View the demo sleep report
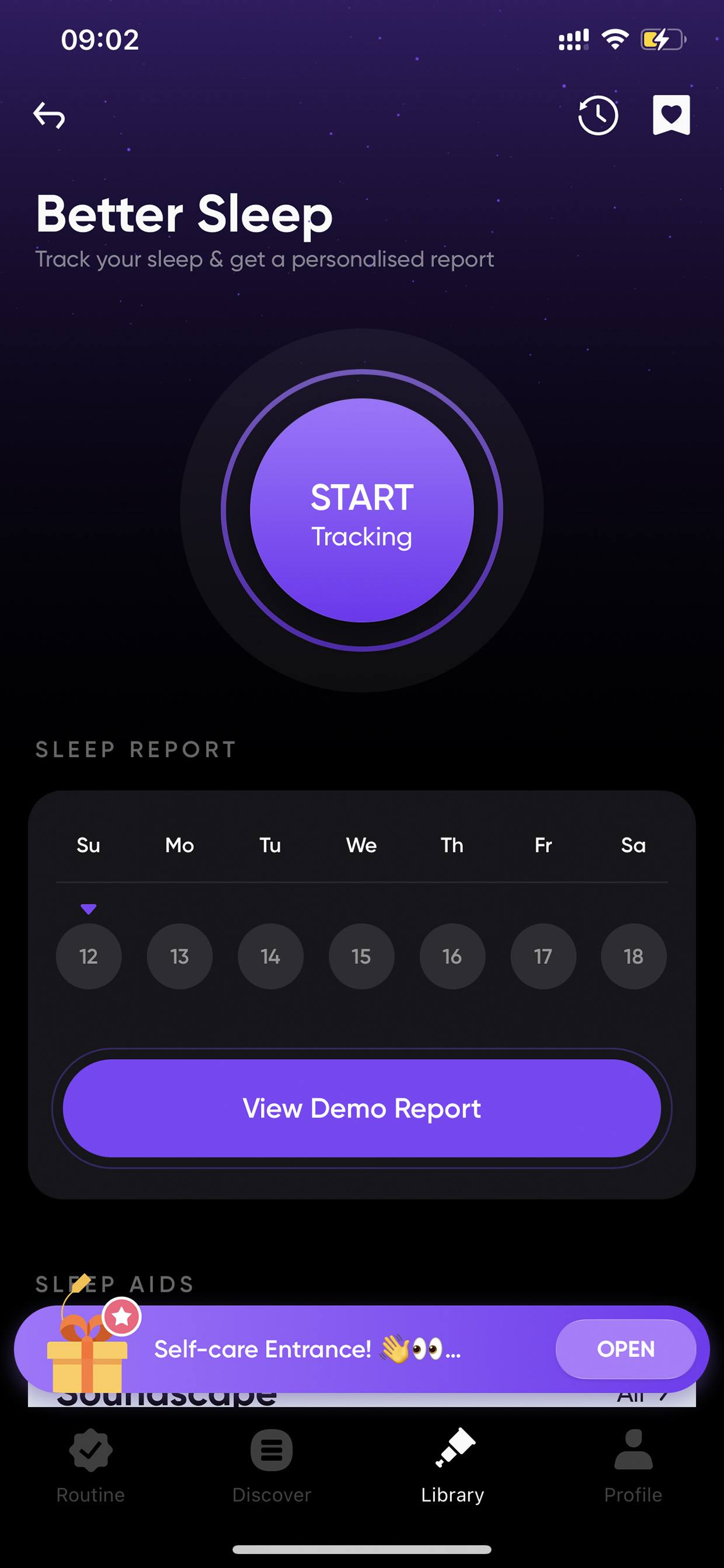 pos(362,1108)
